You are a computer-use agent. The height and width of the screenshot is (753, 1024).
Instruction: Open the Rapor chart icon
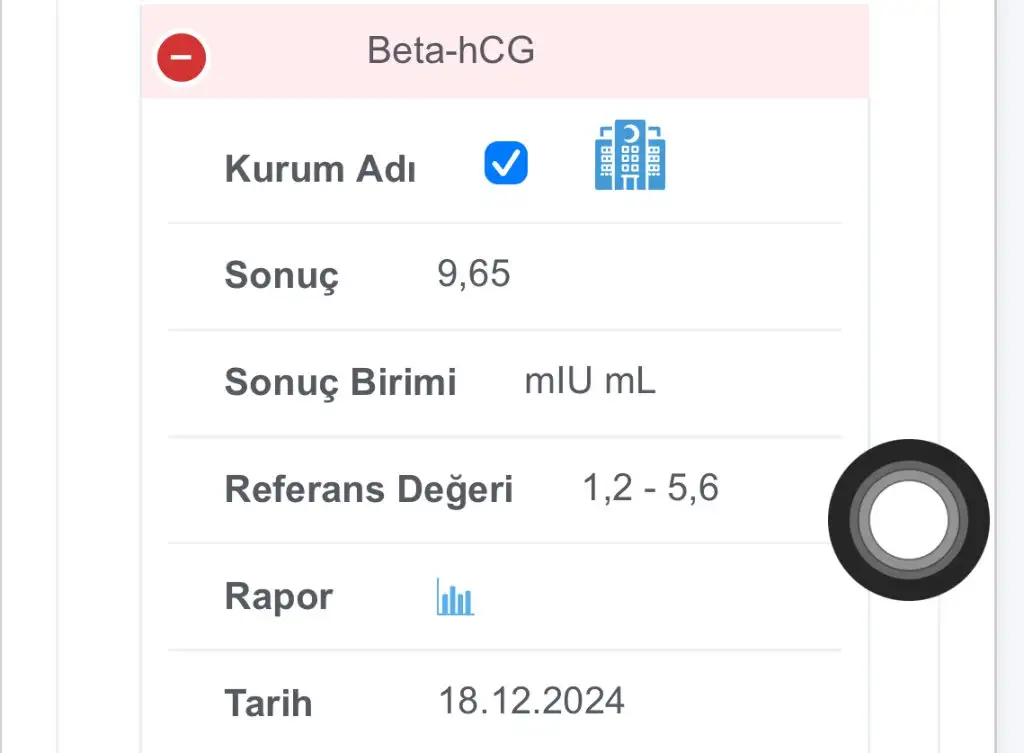(x=455, y=596)
